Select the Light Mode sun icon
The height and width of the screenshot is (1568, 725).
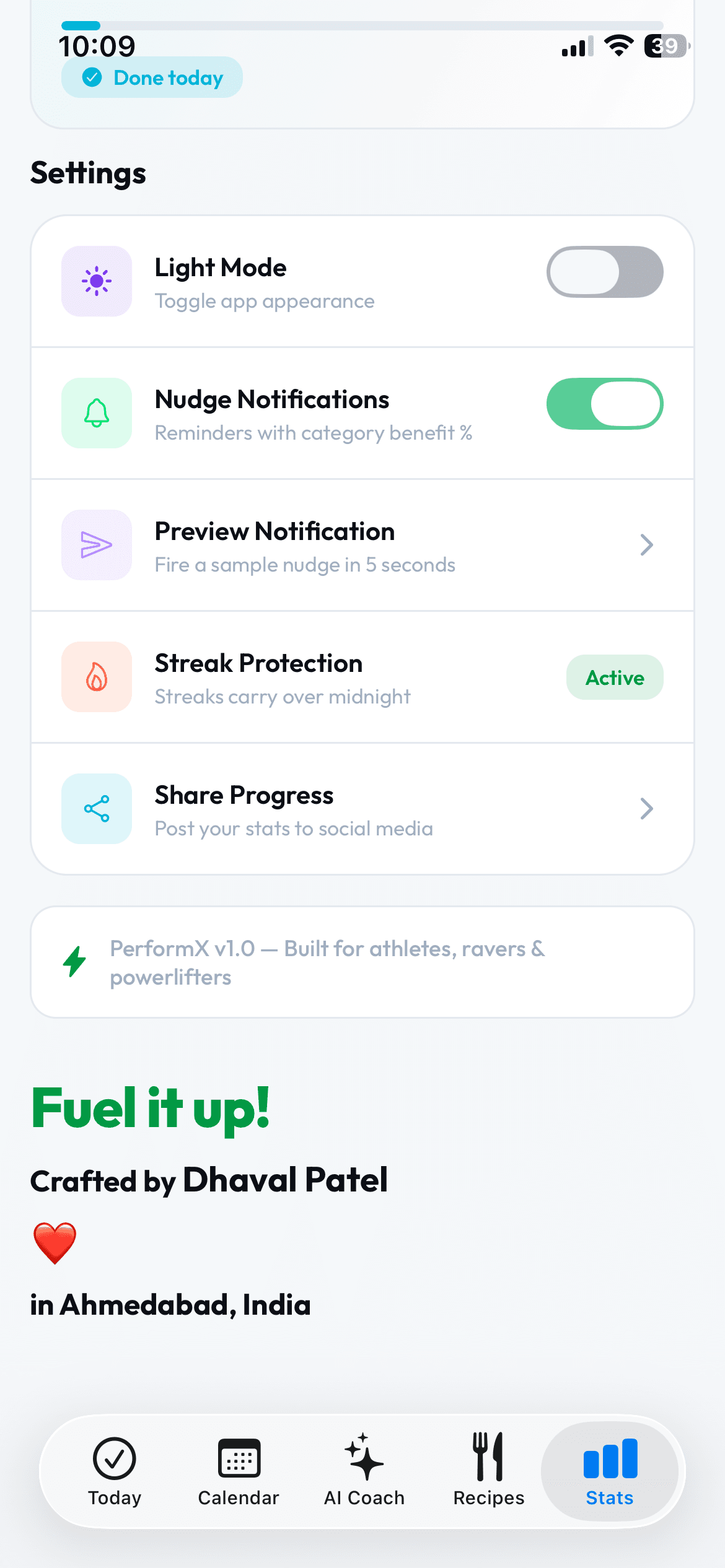tap(96, 282)
